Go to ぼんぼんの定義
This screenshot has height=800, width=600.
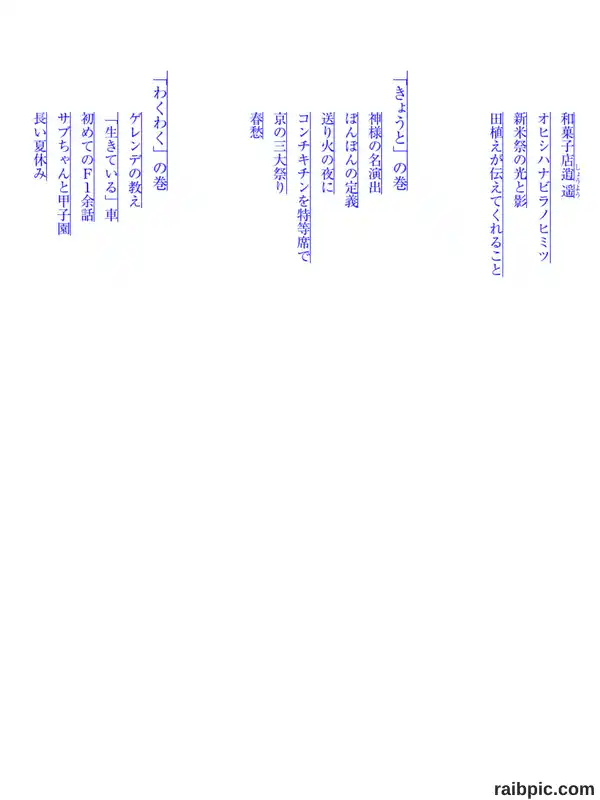click(x=353, y=160)
